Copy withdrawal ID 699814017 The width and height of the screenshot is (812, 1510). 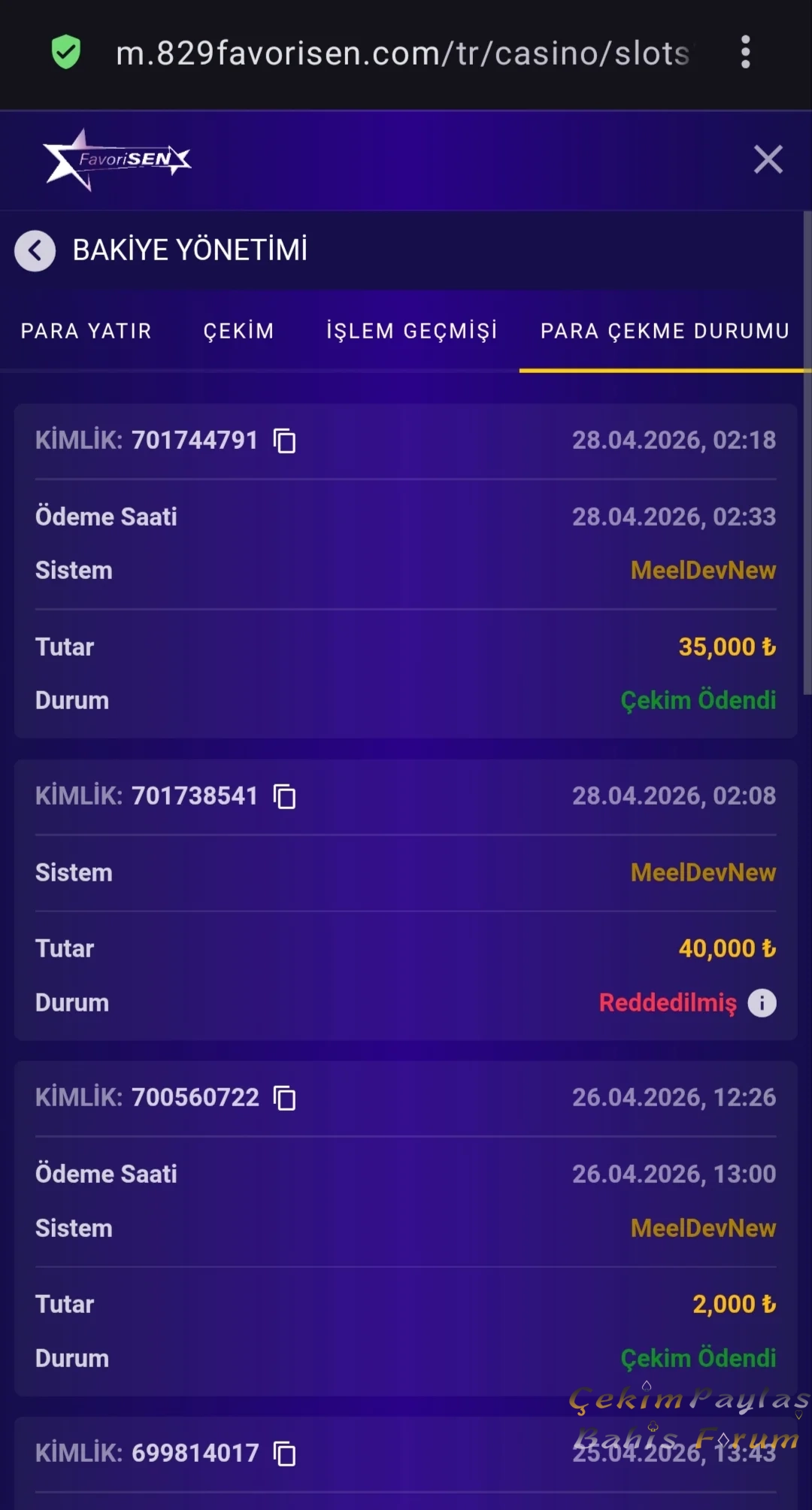pos(285,1454)
